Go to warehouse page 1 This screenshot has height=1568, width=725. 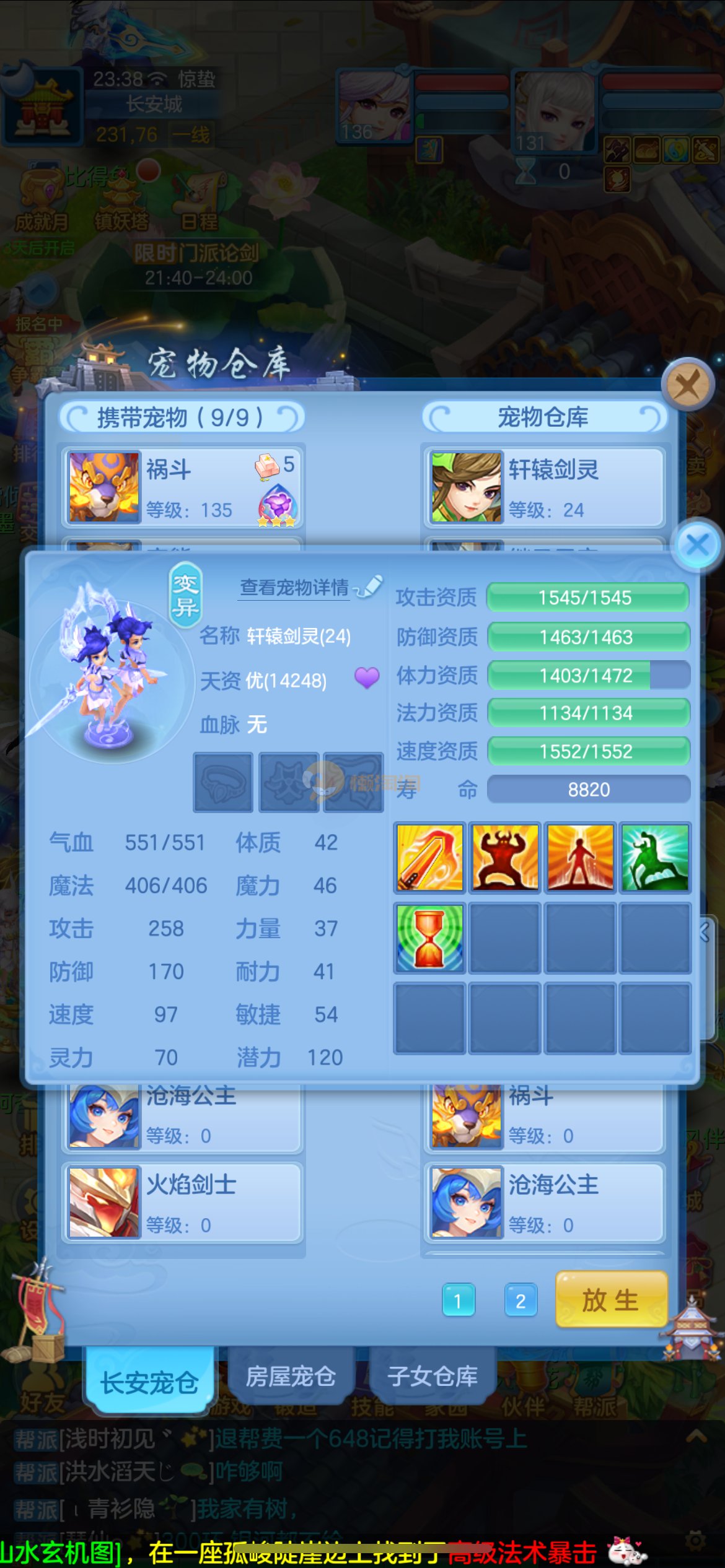(x=458, y=1300)
